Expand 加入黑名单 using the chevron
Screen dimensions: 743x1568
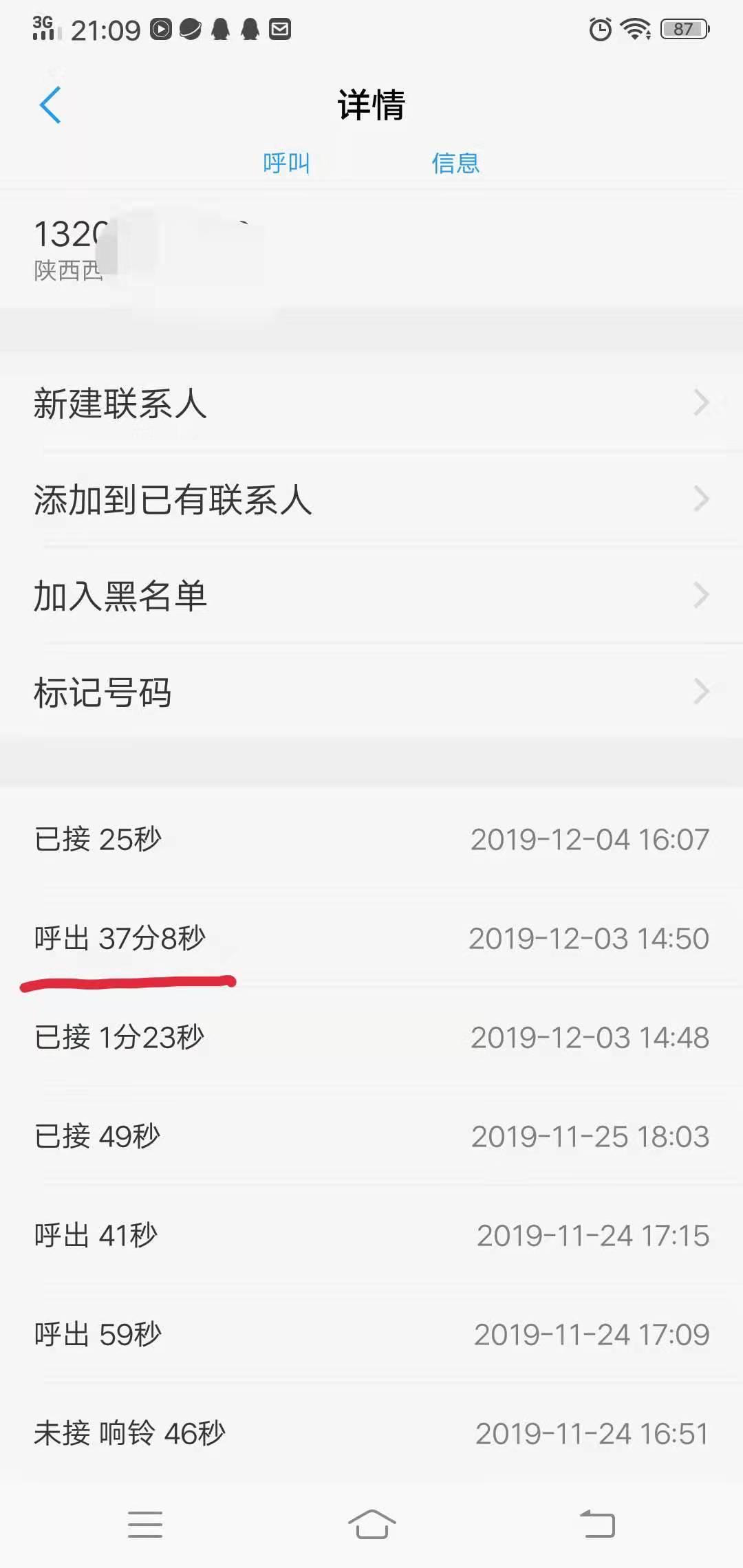(x=702, y=597)
